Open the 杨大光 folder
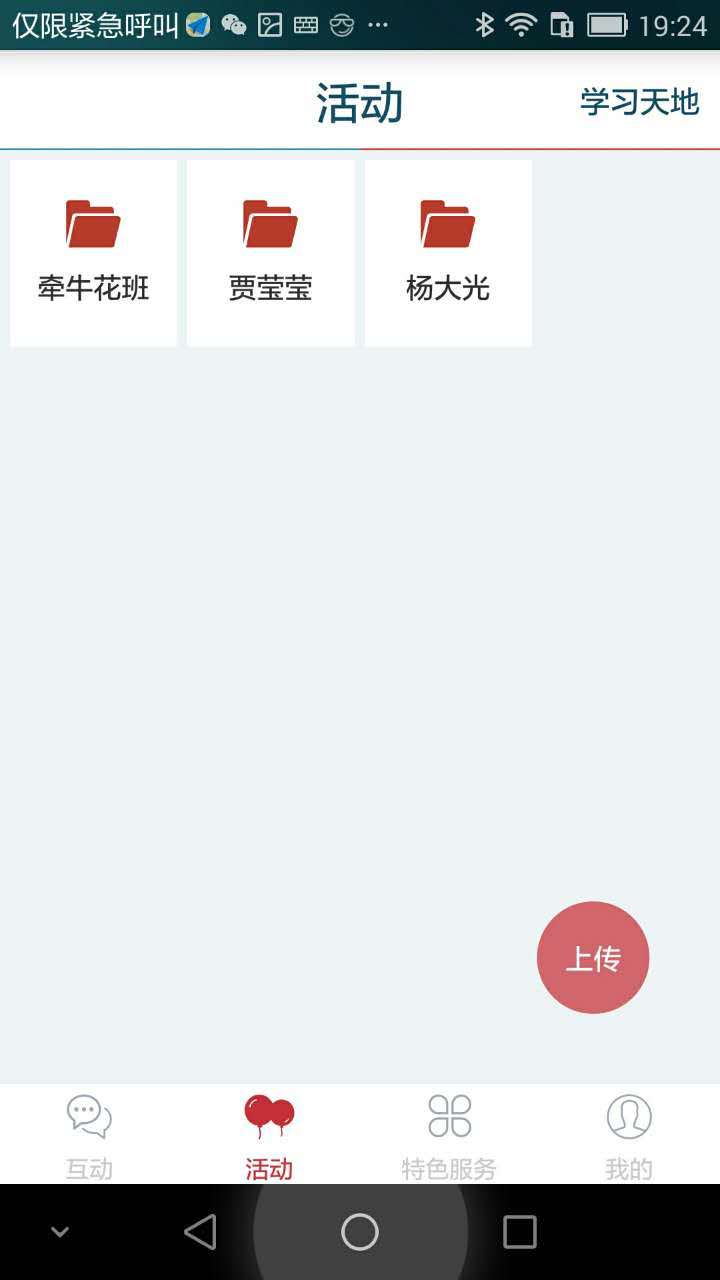720x1280 pixels. (448, 253)
